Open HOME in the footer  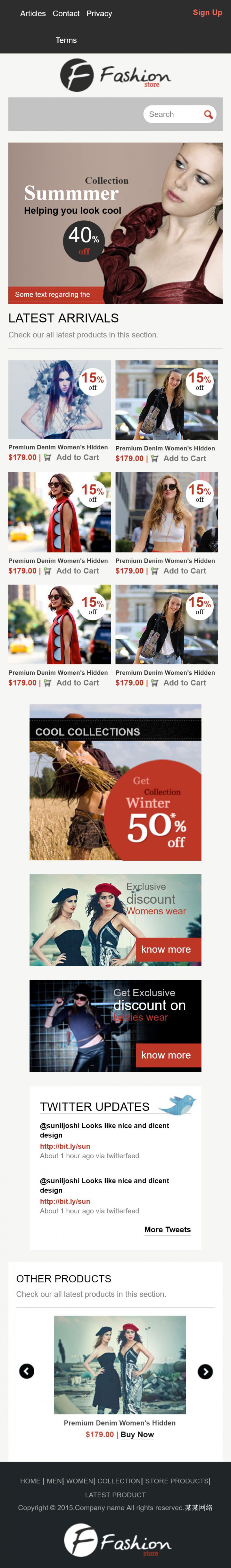30,1481
